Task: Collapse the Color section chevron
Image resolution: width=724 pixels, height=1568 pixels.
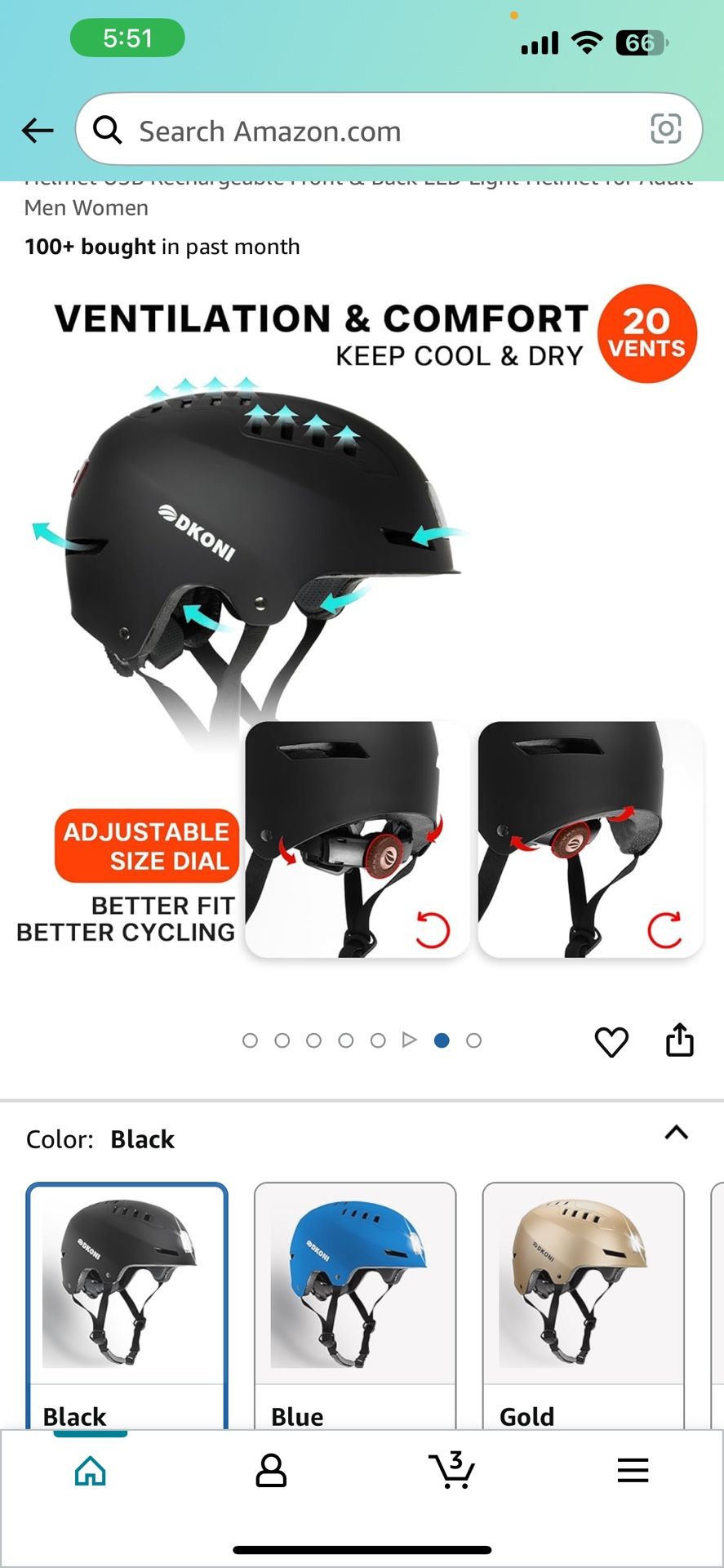Action: [676, 1133]
